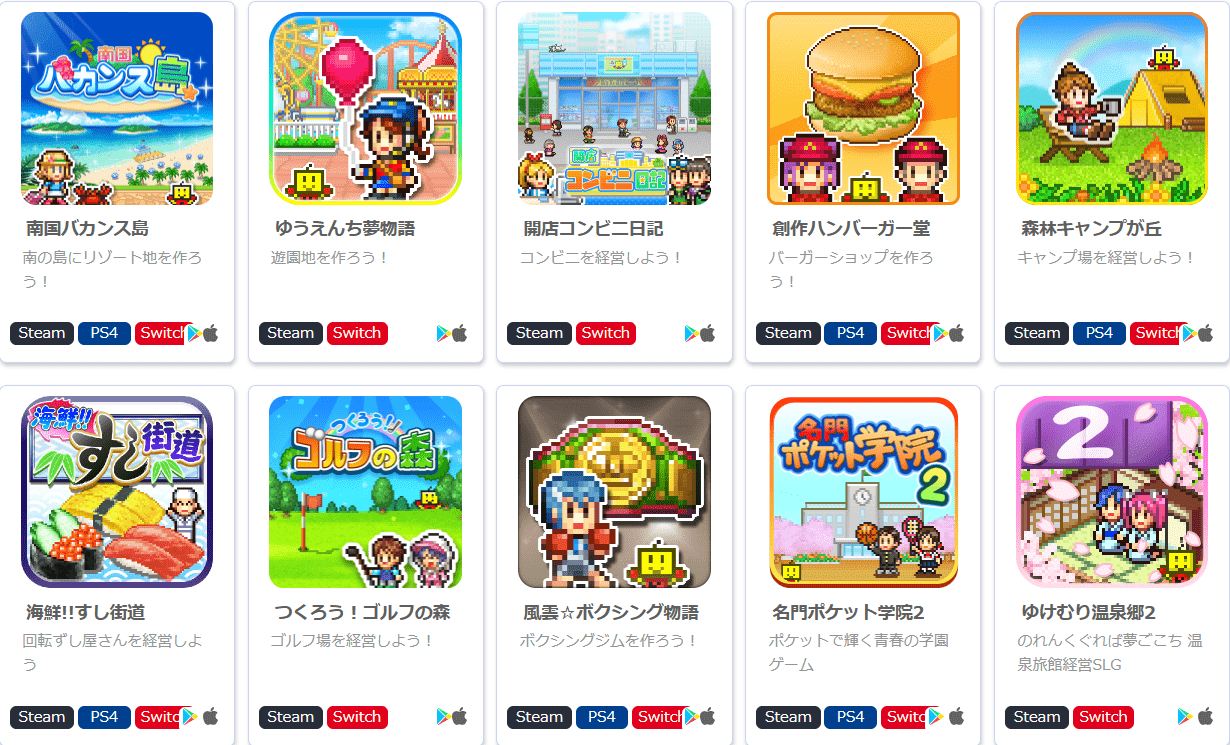Tap the Google Play icon under 開店コンビニ日記
The height and width of the screenshot is (745, 1230).
pos(692,333)
